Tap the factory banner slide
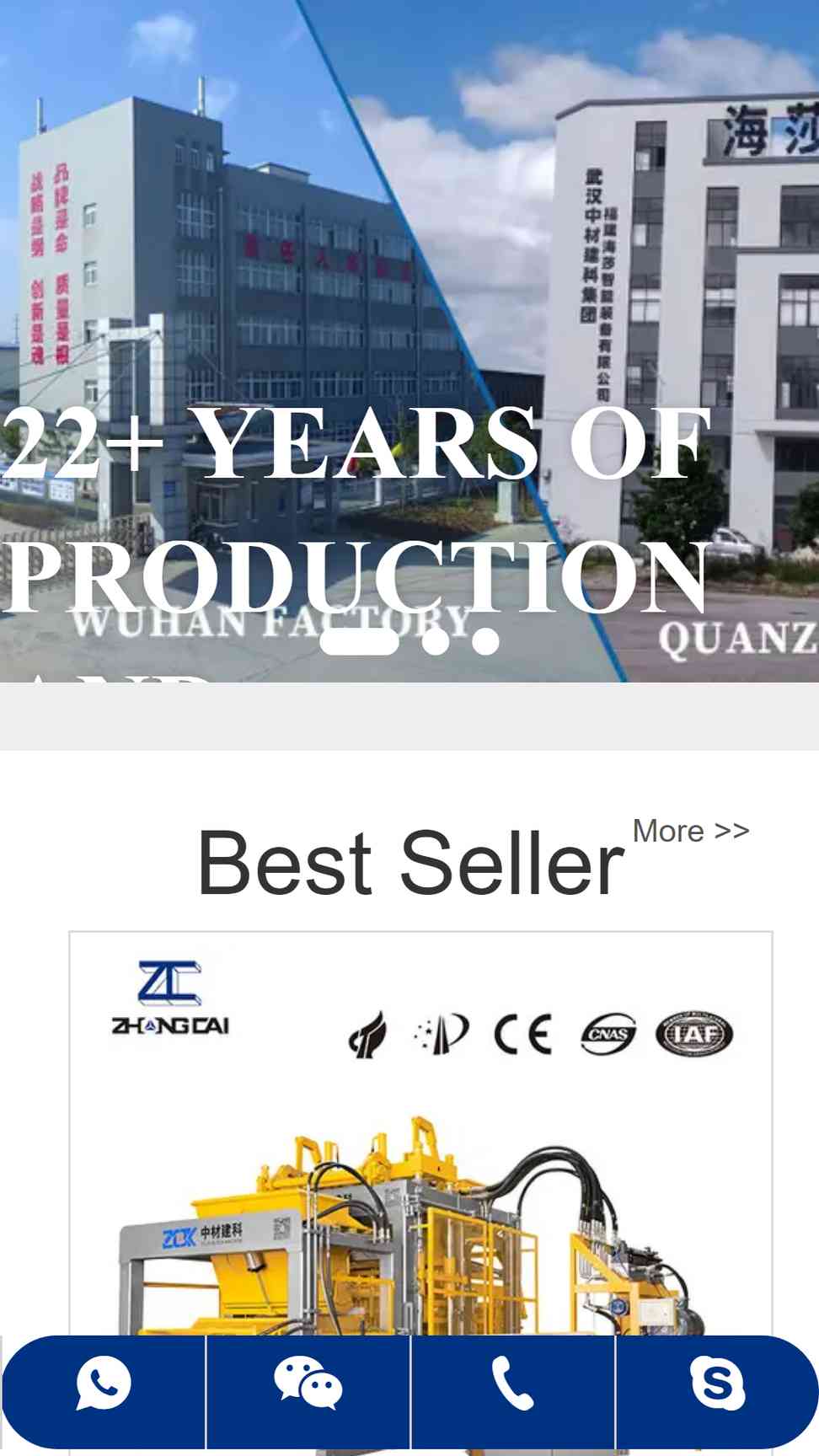 [x=409, y=253]
